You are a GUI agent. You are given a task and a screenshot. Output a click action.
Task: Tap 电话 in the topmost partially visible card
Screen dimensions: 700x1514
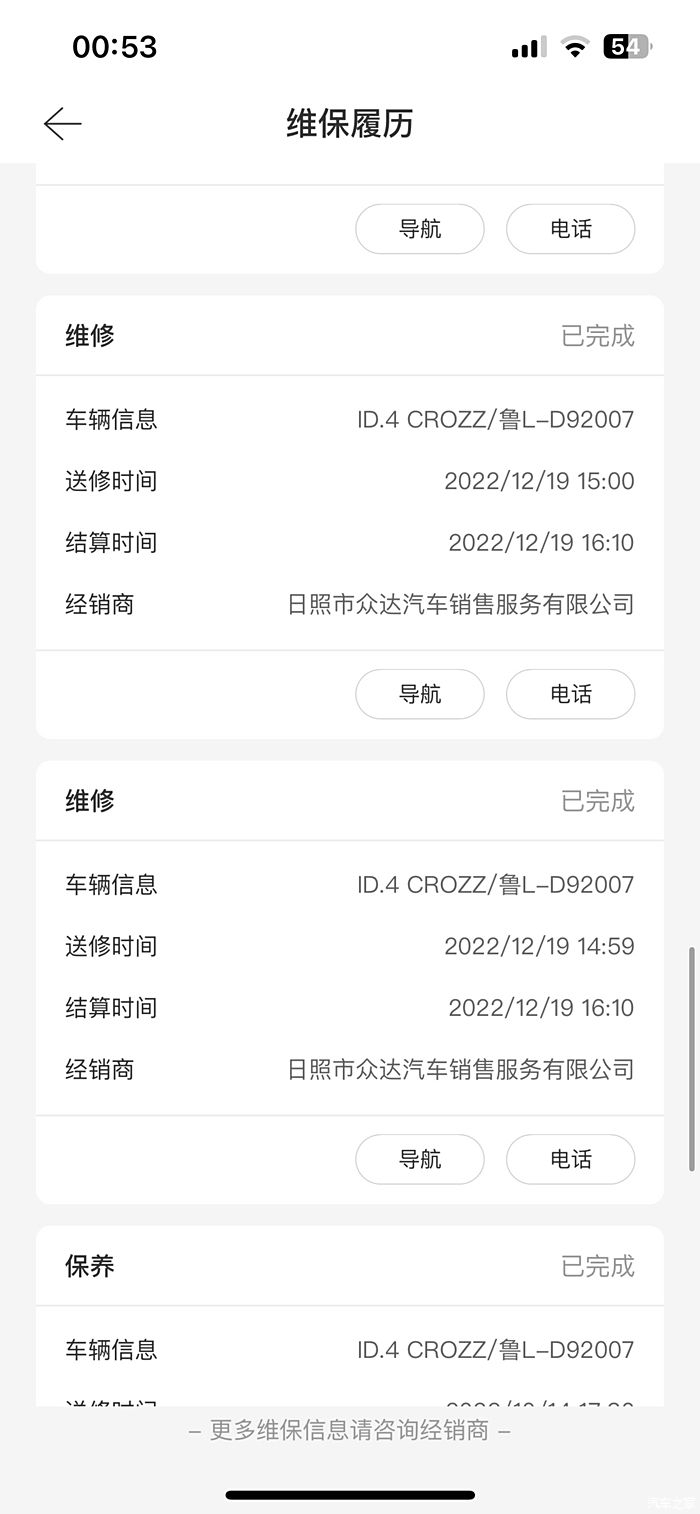coord(570,229)
